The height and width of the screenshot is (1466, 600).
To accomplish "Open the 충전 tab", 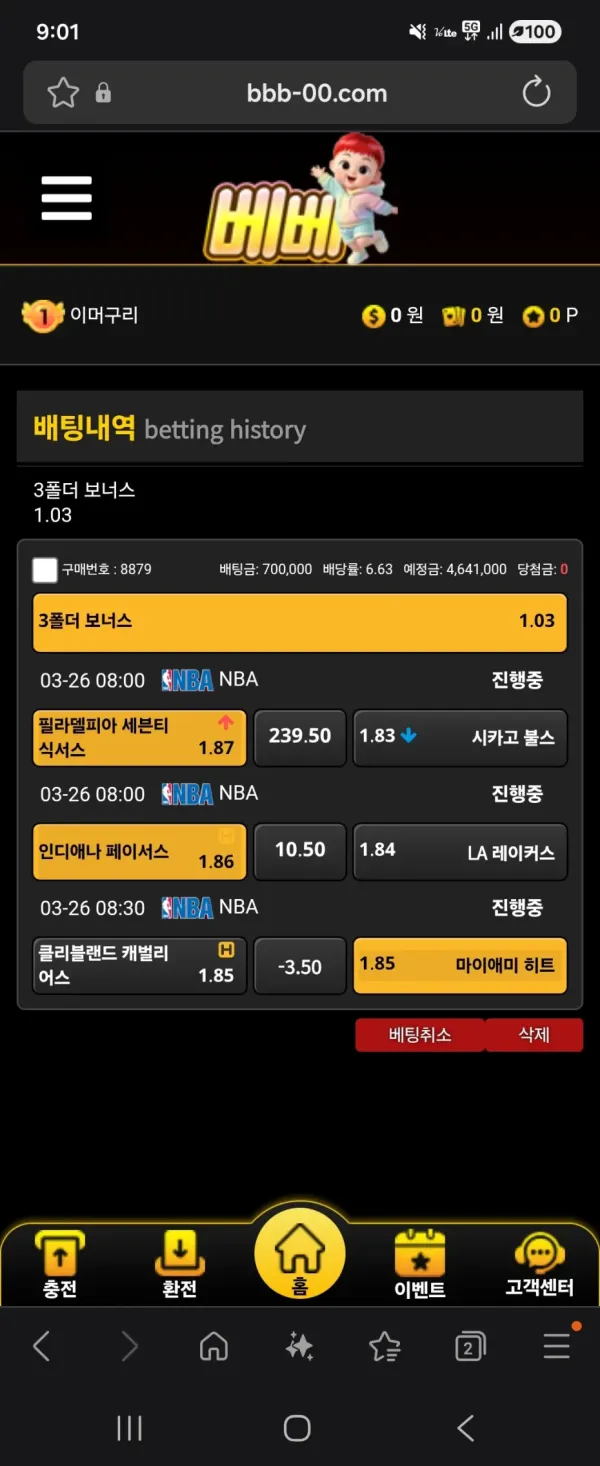I will (x=60, y=1264).
